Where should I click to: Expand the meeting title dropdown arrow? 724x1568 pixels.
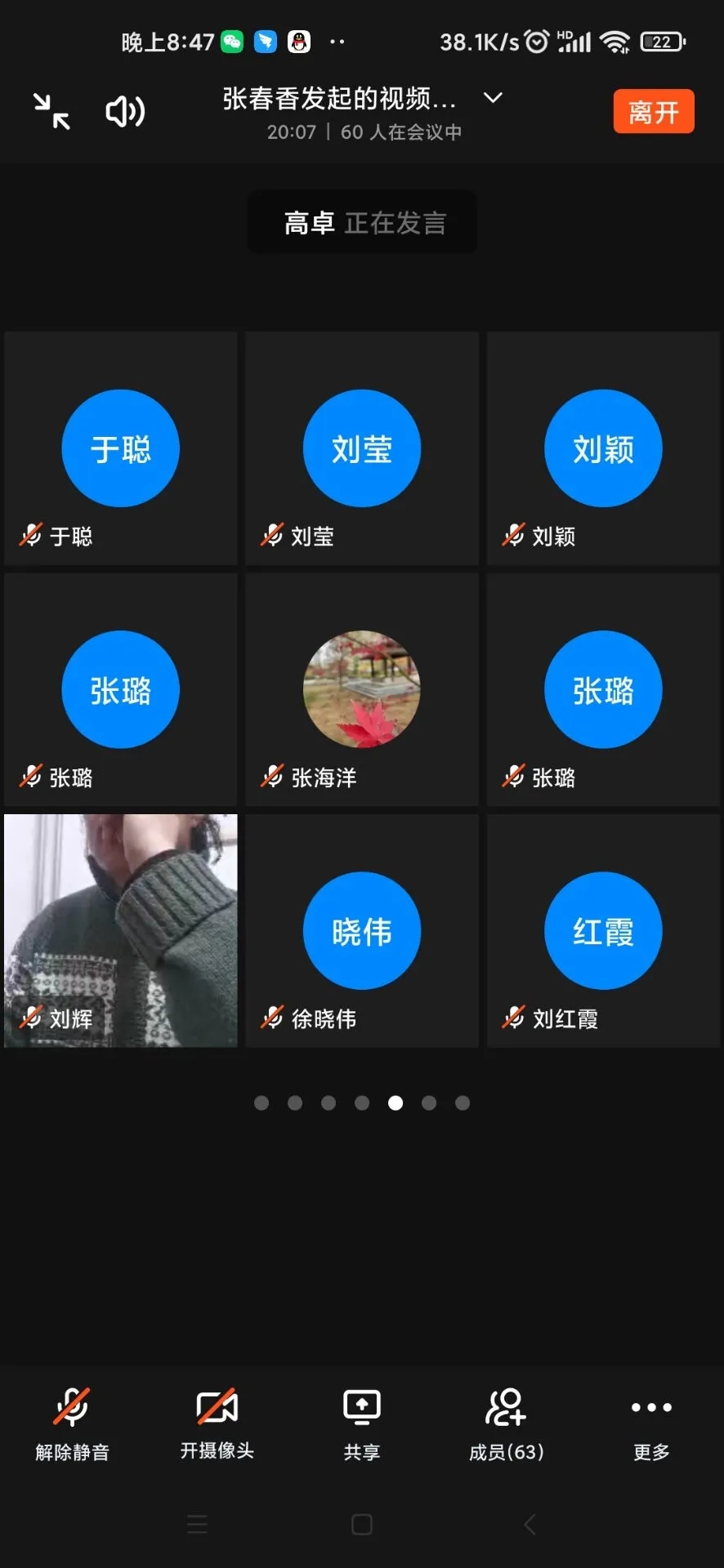pos(492,97)
